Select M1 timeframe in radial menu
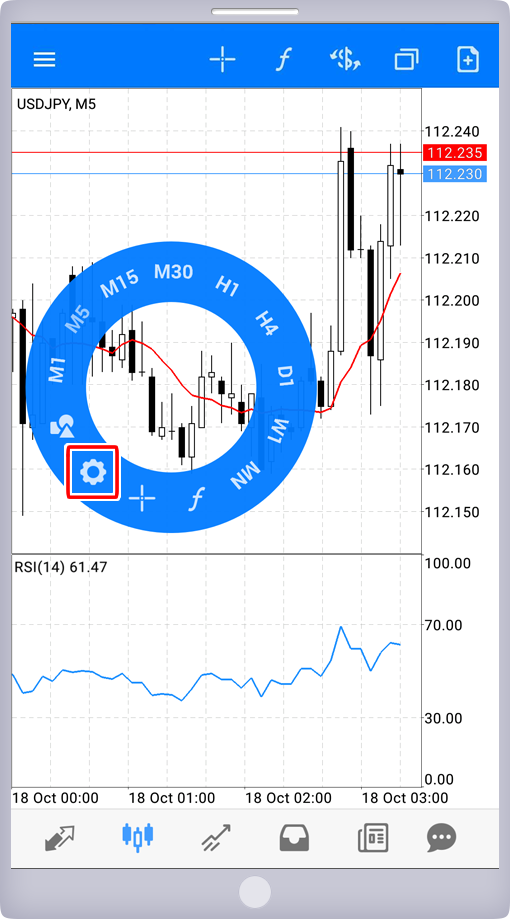The width and height of the screenshot is (510, 919). [56, 368]
